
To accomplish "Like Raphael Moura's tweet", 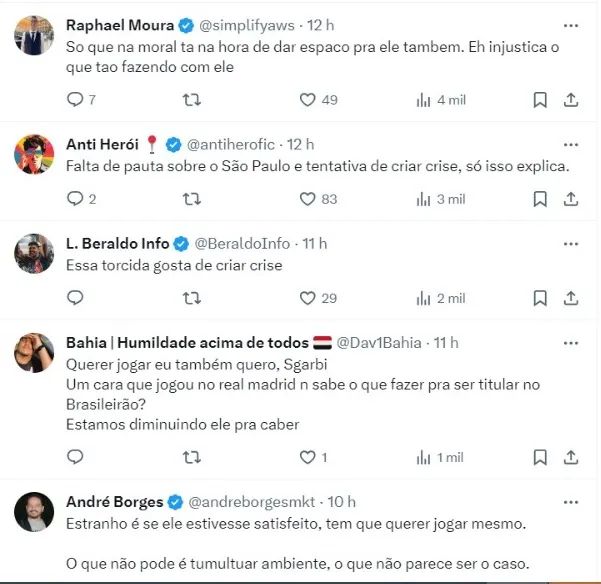I will (308, 99).
